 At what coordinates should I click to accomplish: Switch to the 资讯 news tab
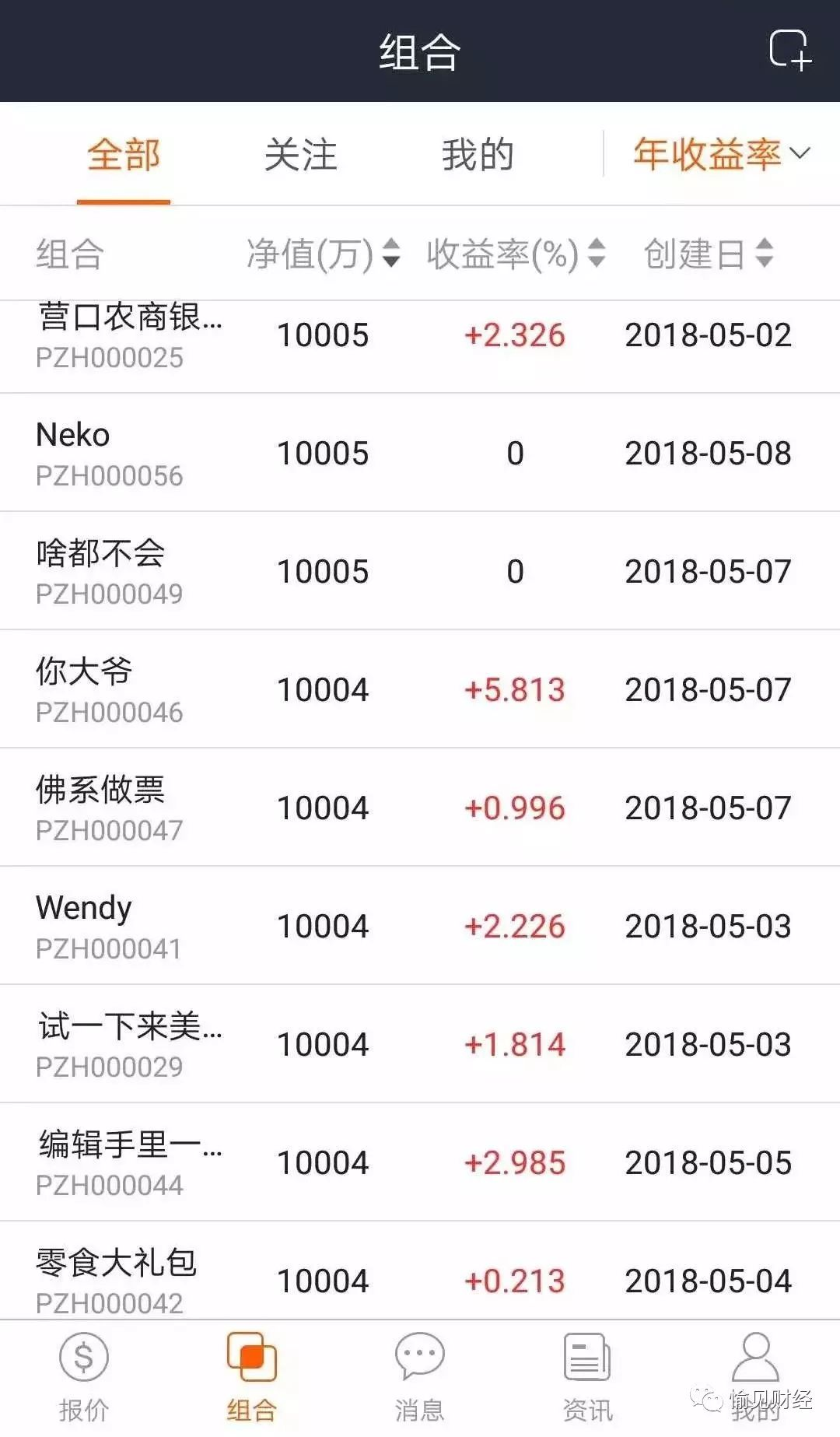[x=587, y=1377]
